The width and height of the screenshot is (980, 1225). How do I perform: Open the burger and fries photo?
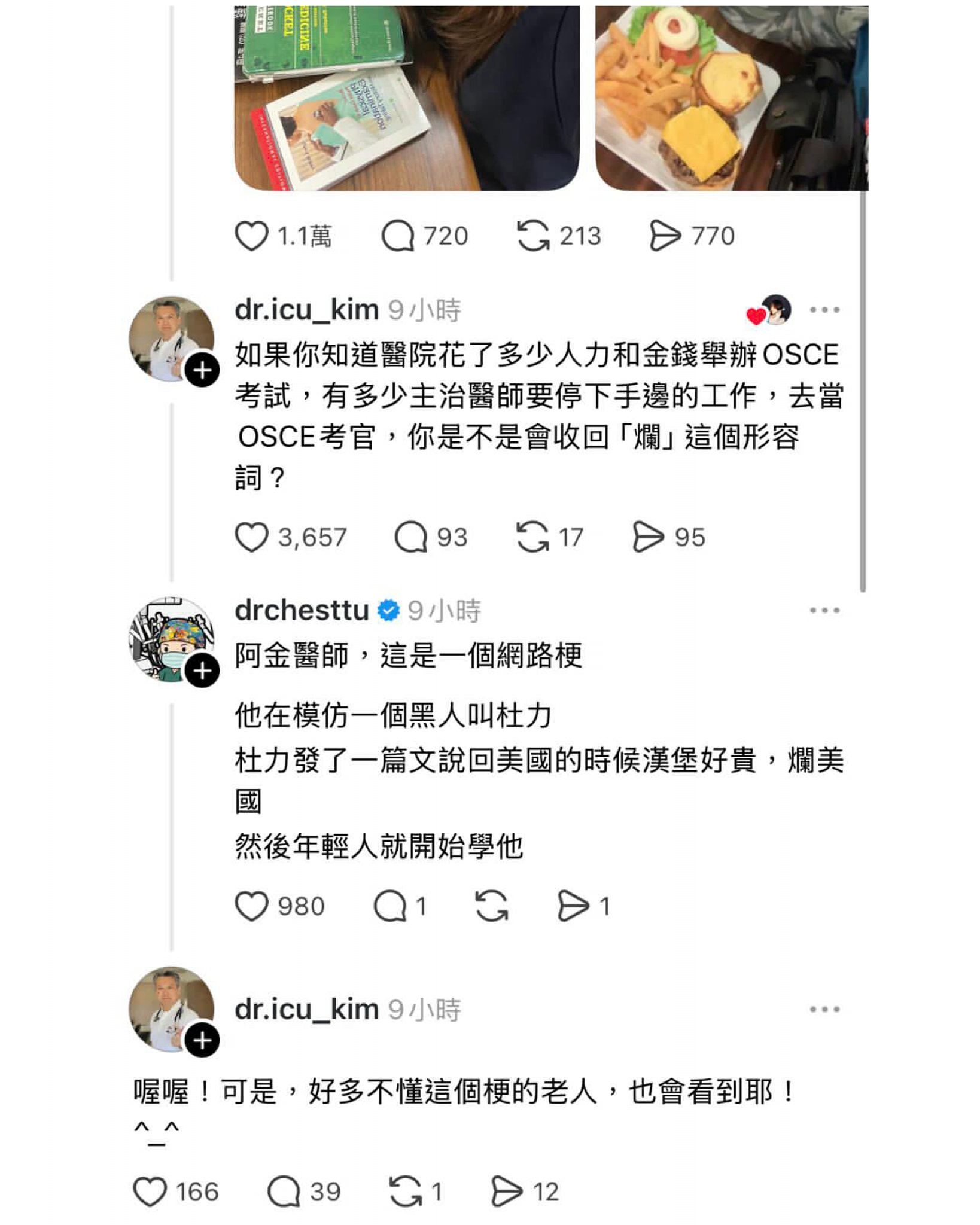click(731, 99)
